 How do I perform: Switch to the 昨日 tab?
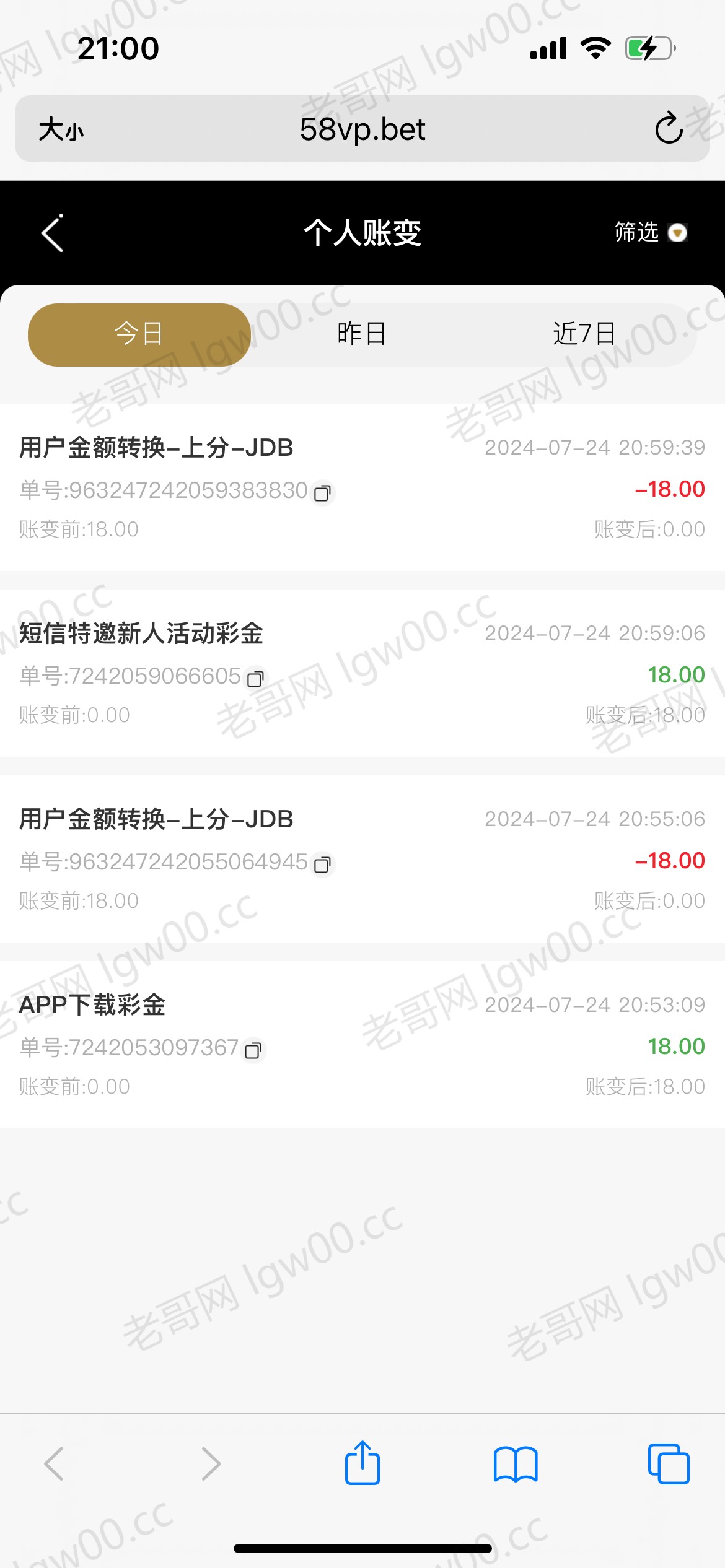click(x=362, y=334)
